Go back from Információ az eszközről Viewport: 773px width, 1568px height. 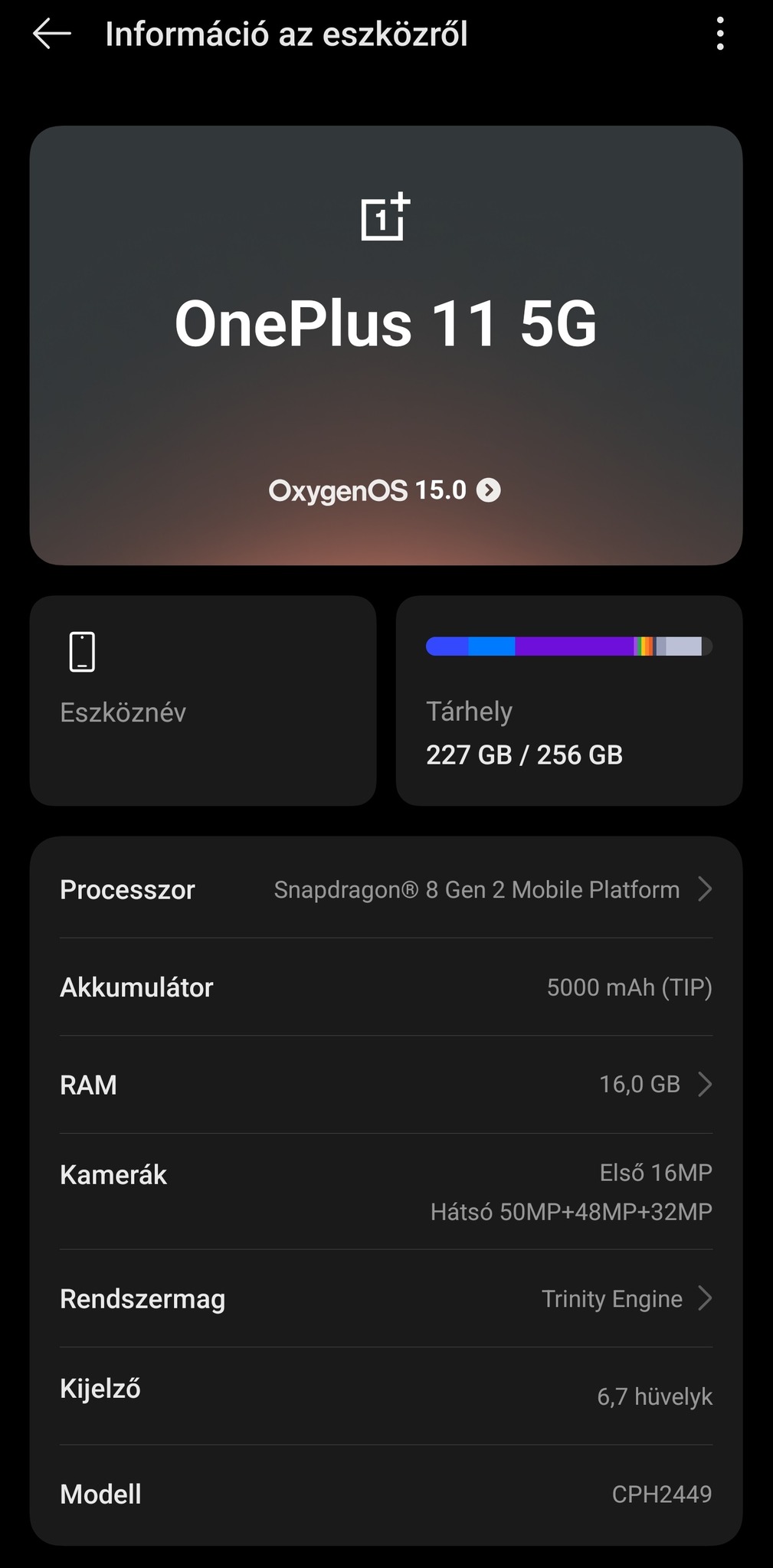click(x=52, y=34)
